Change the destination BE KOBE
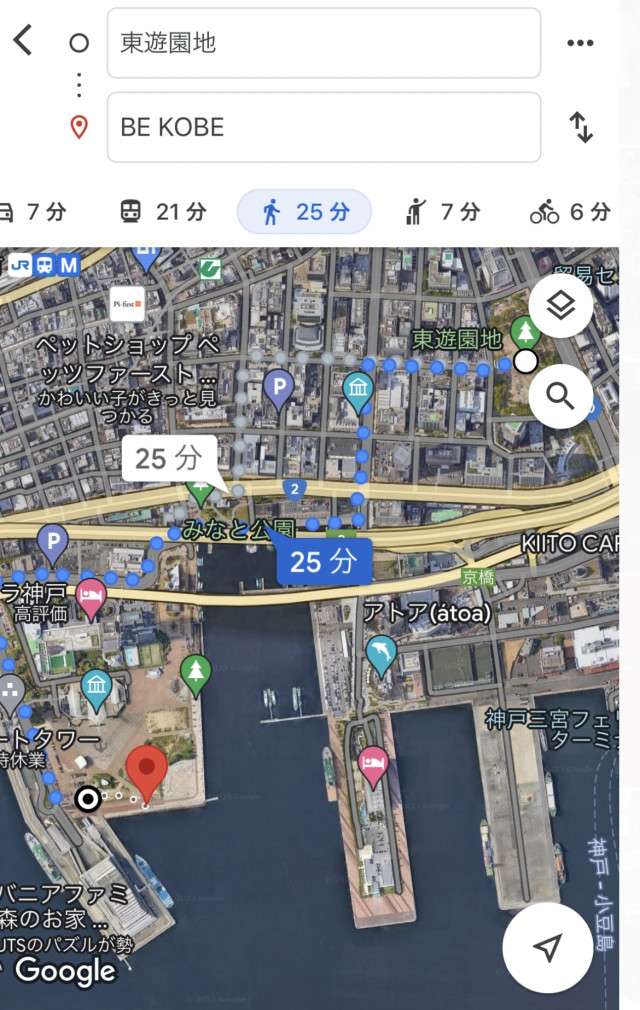The height and width of the screenshot is (1010, 640). click(323, 127)
